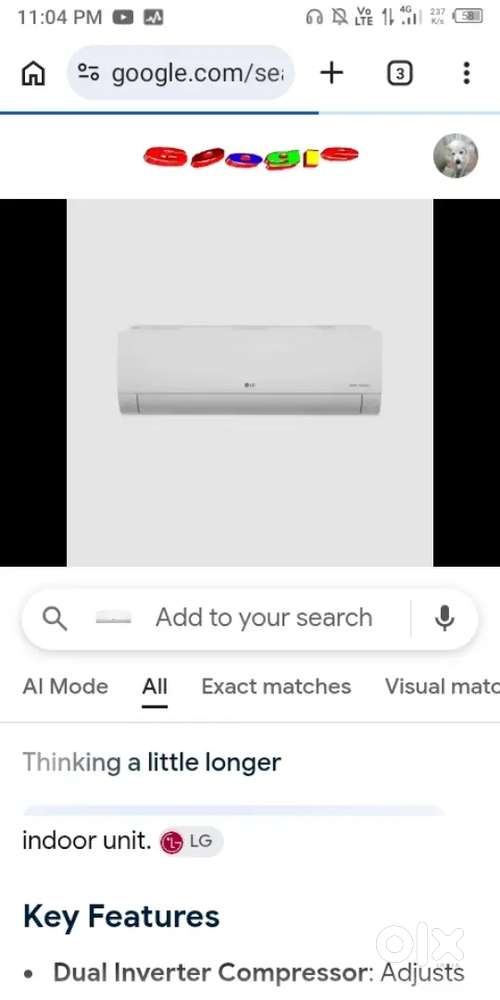This screenshot has width=500, height=1000.
Task: Select the All results tab
Action: pyautogui.click(x=155, y=687)
